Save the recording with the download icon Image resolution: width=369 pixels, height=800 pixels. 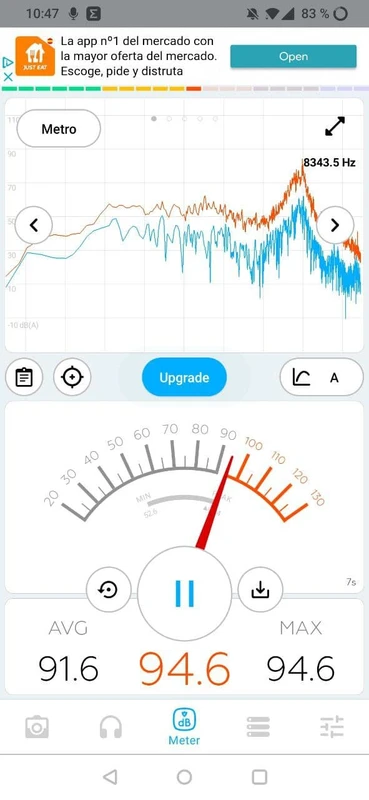[x=260, y=590]
